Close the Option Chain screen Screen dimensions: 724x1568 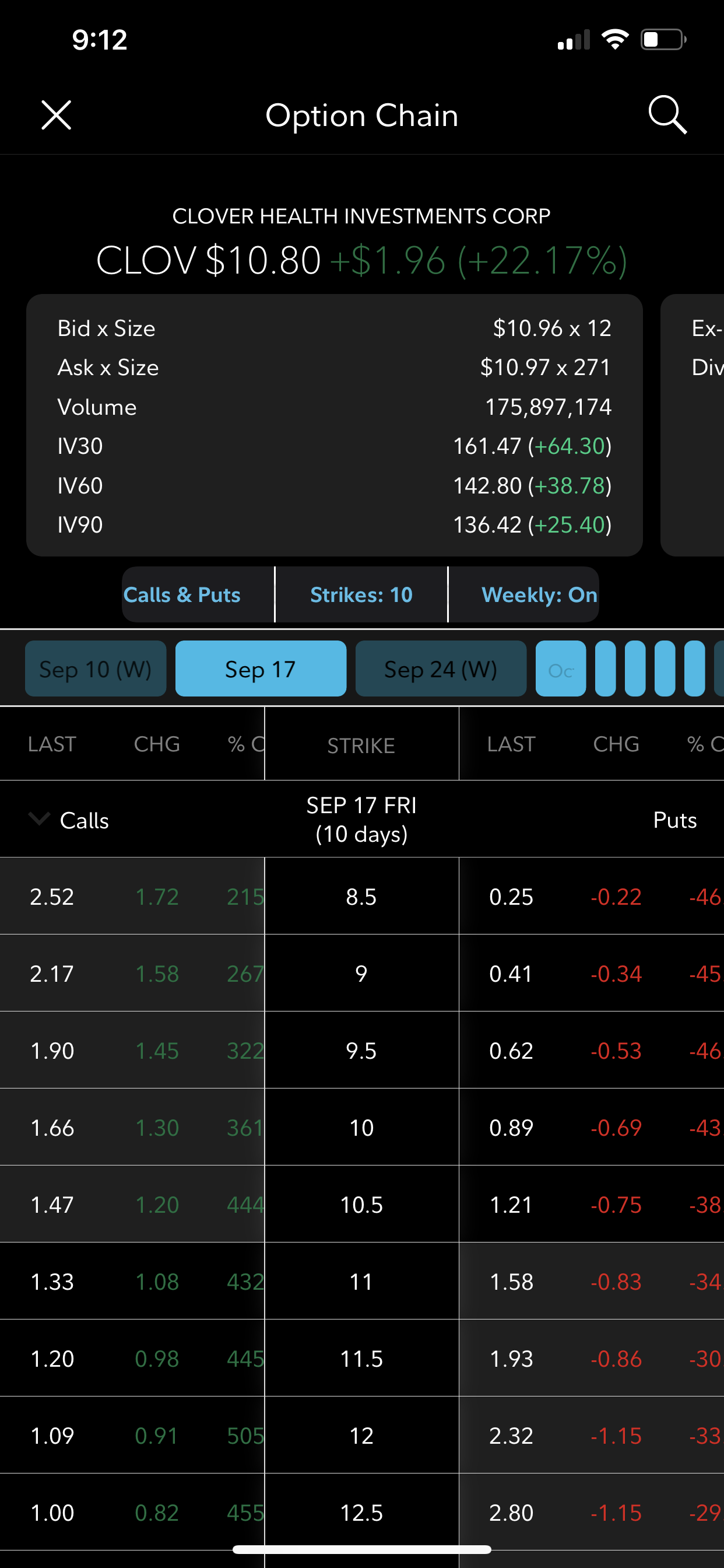coord(56,115)
